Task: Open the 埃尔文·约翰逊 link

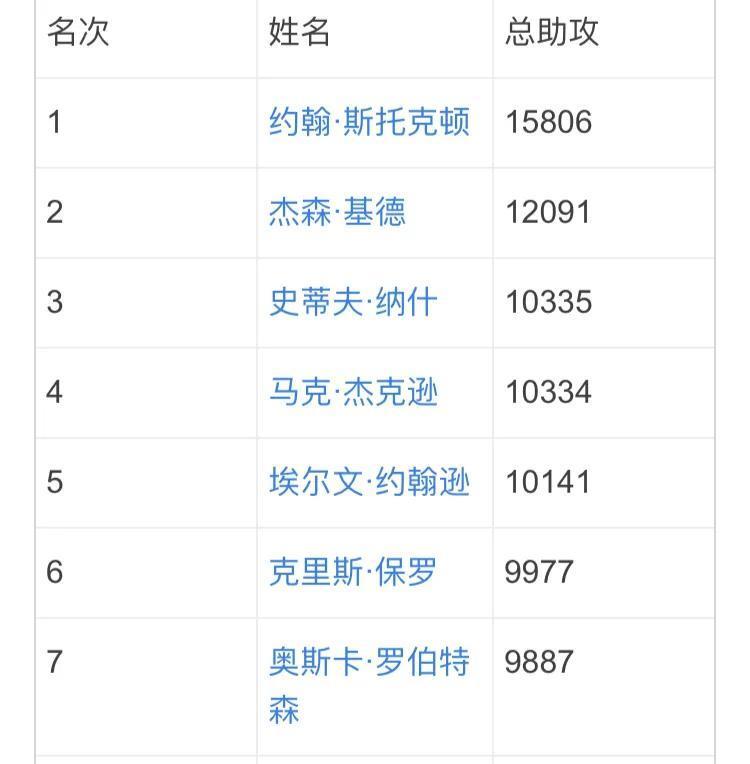Action: [x=369, y=482]
